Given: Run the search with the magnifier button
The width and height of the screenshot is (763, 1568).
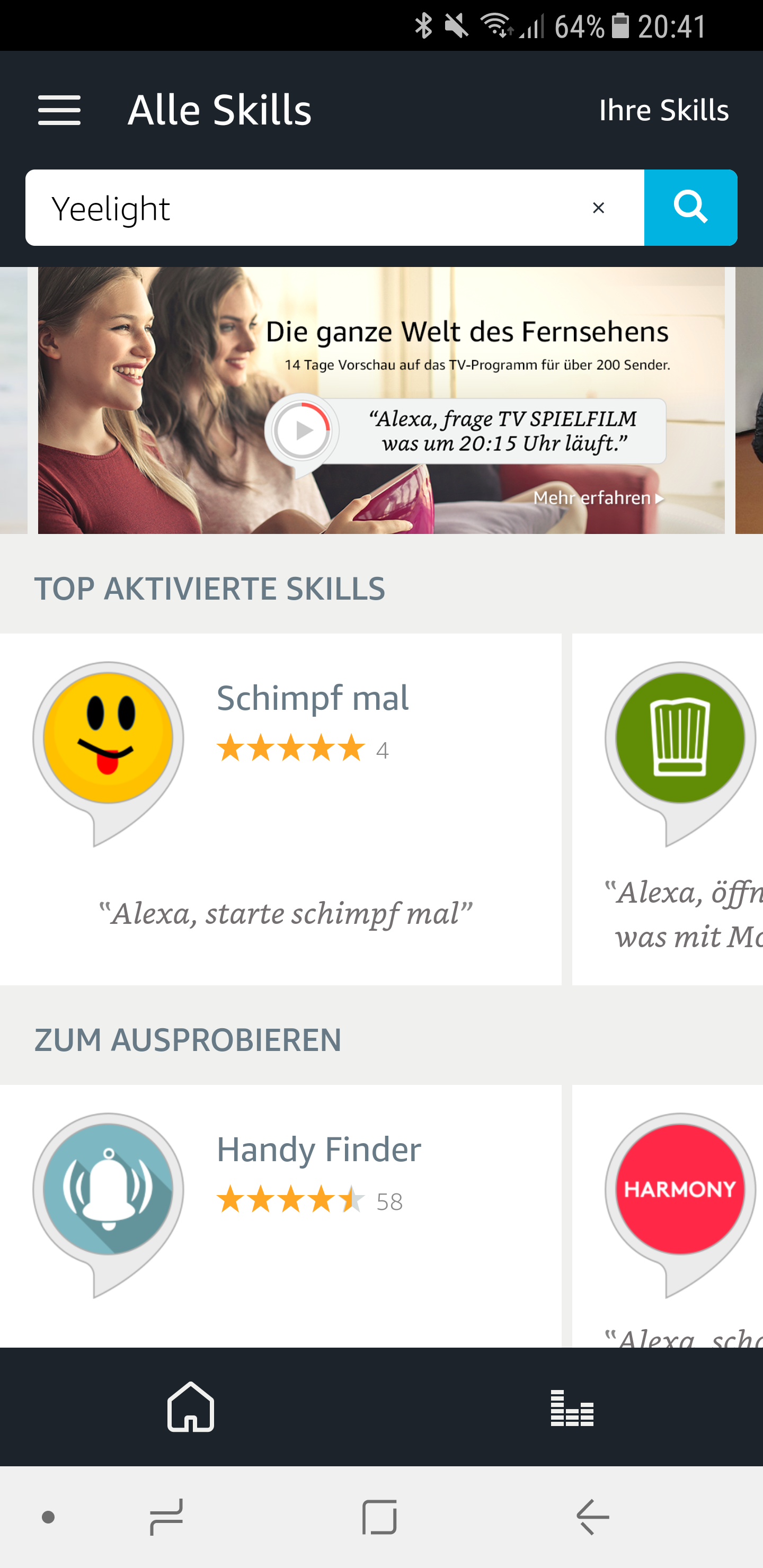Looking at the screenshot, I should (690, 208).
